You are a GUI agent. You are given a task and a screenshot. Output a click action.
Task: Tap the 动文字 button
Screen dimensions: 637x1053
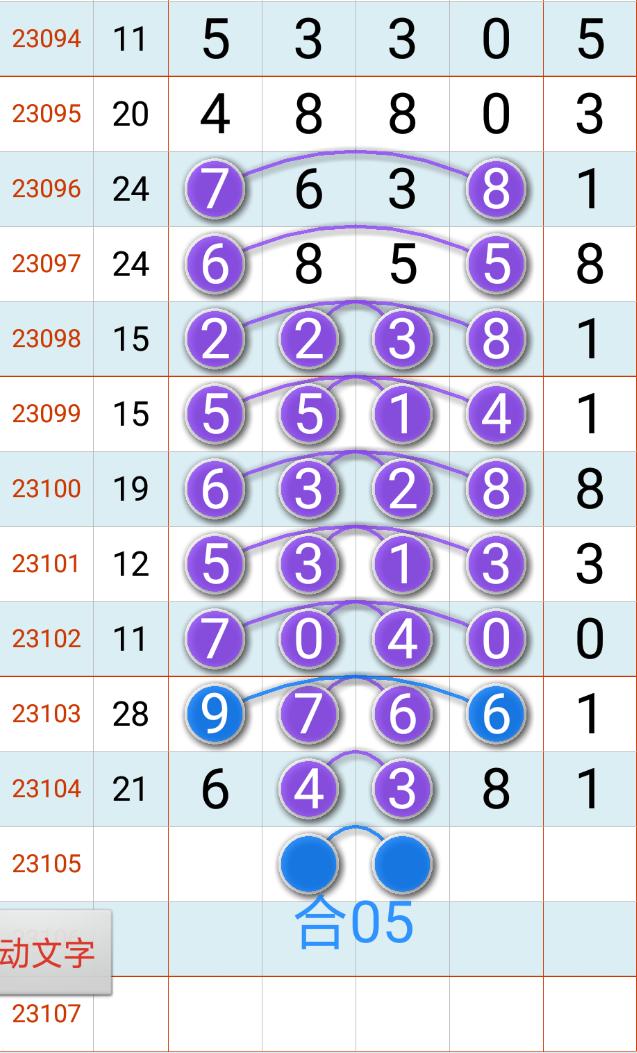tap(55, 952)
